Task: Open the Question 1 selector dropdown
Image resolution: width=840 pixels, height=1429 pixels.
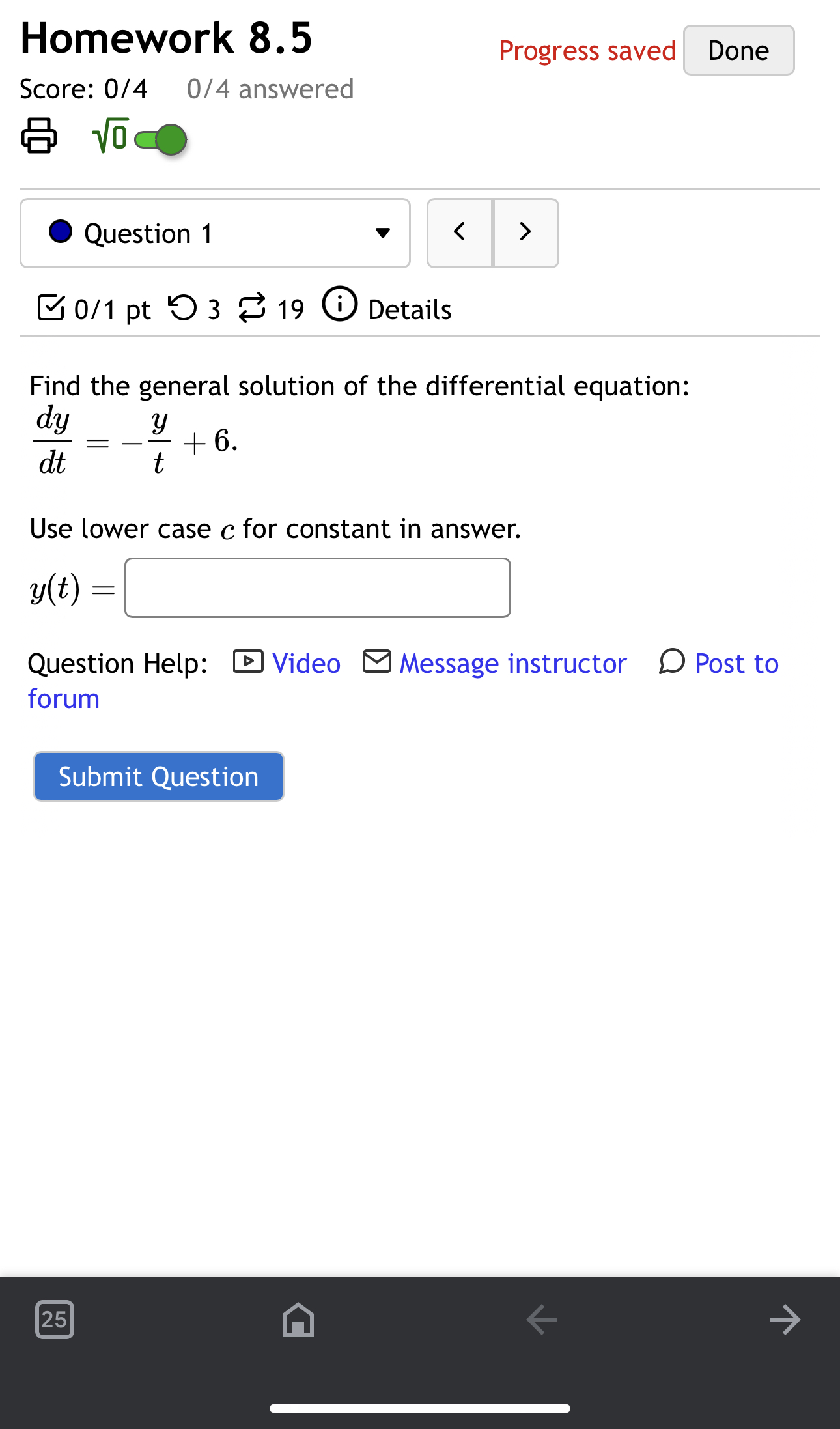Action: tap(384, 233)
